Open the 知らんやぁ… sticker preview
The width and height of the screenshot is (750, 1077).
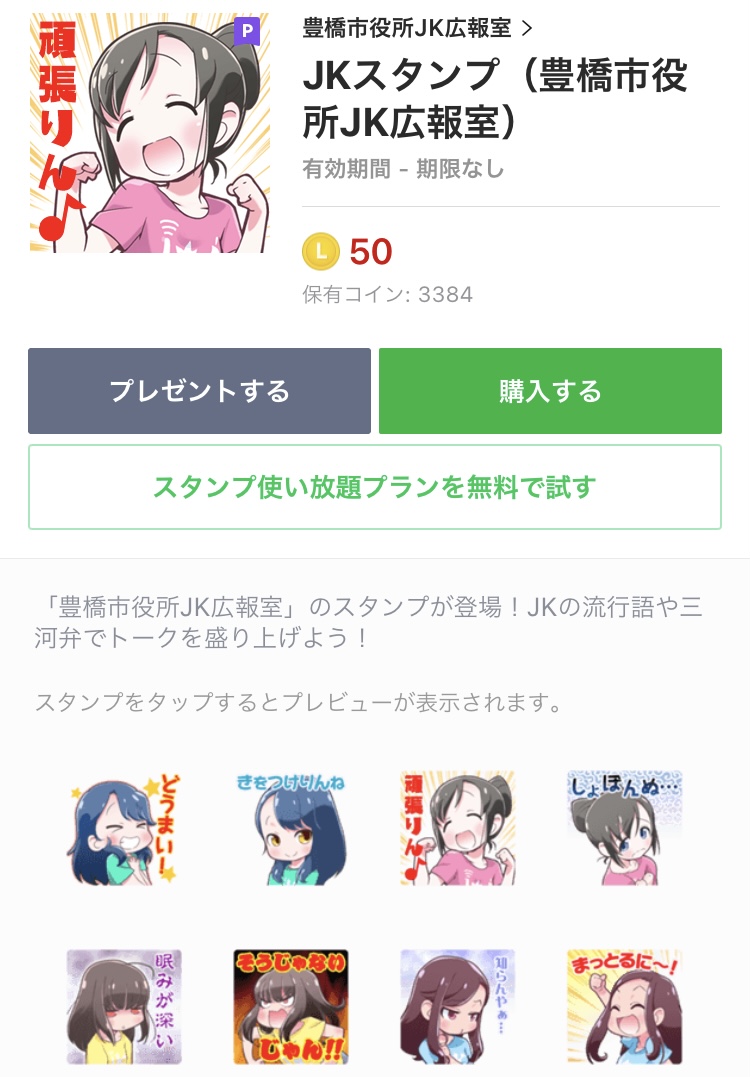458,1005
